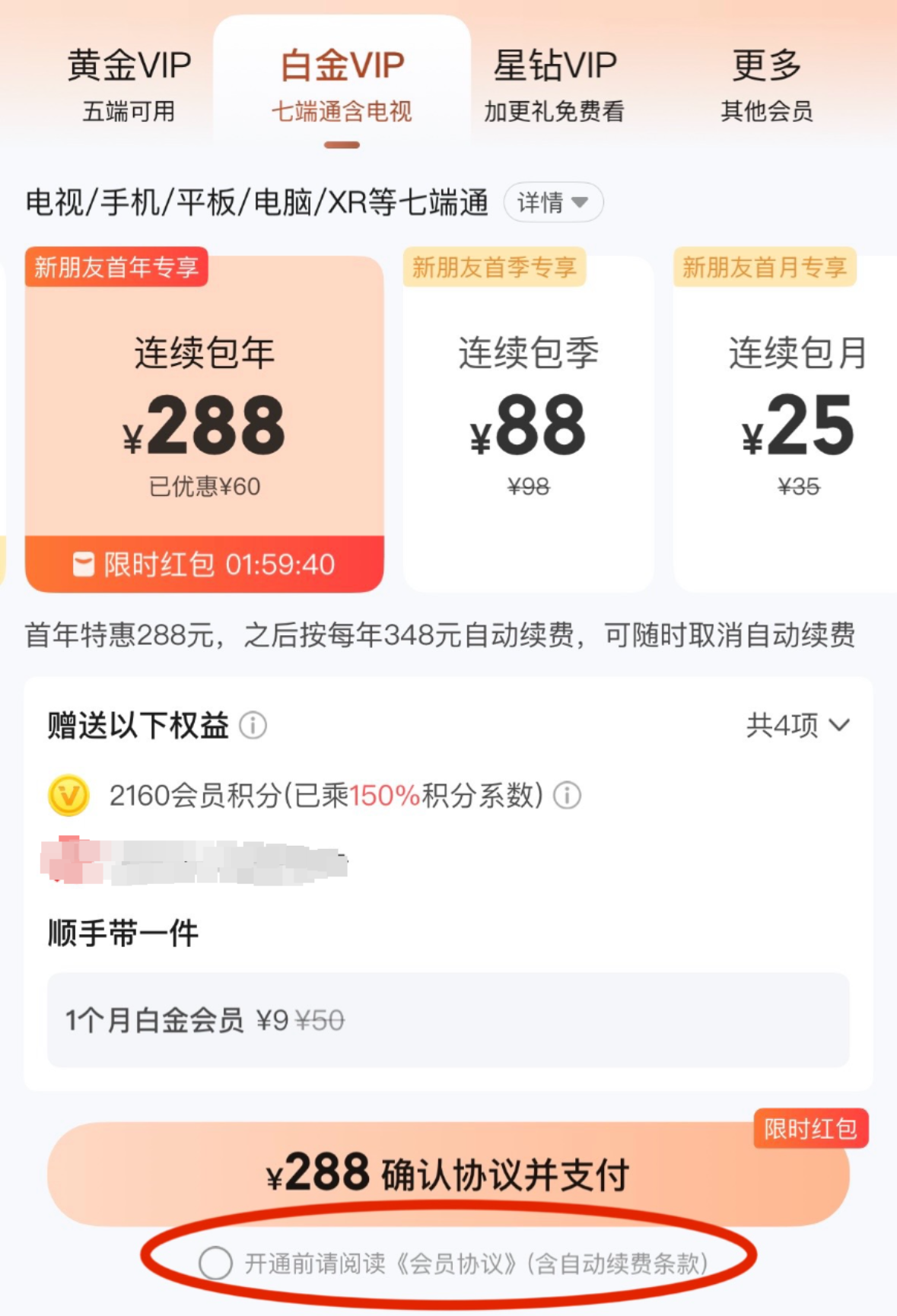
Task: Tap info icon next to 会员积分
Action: point(567,796)
